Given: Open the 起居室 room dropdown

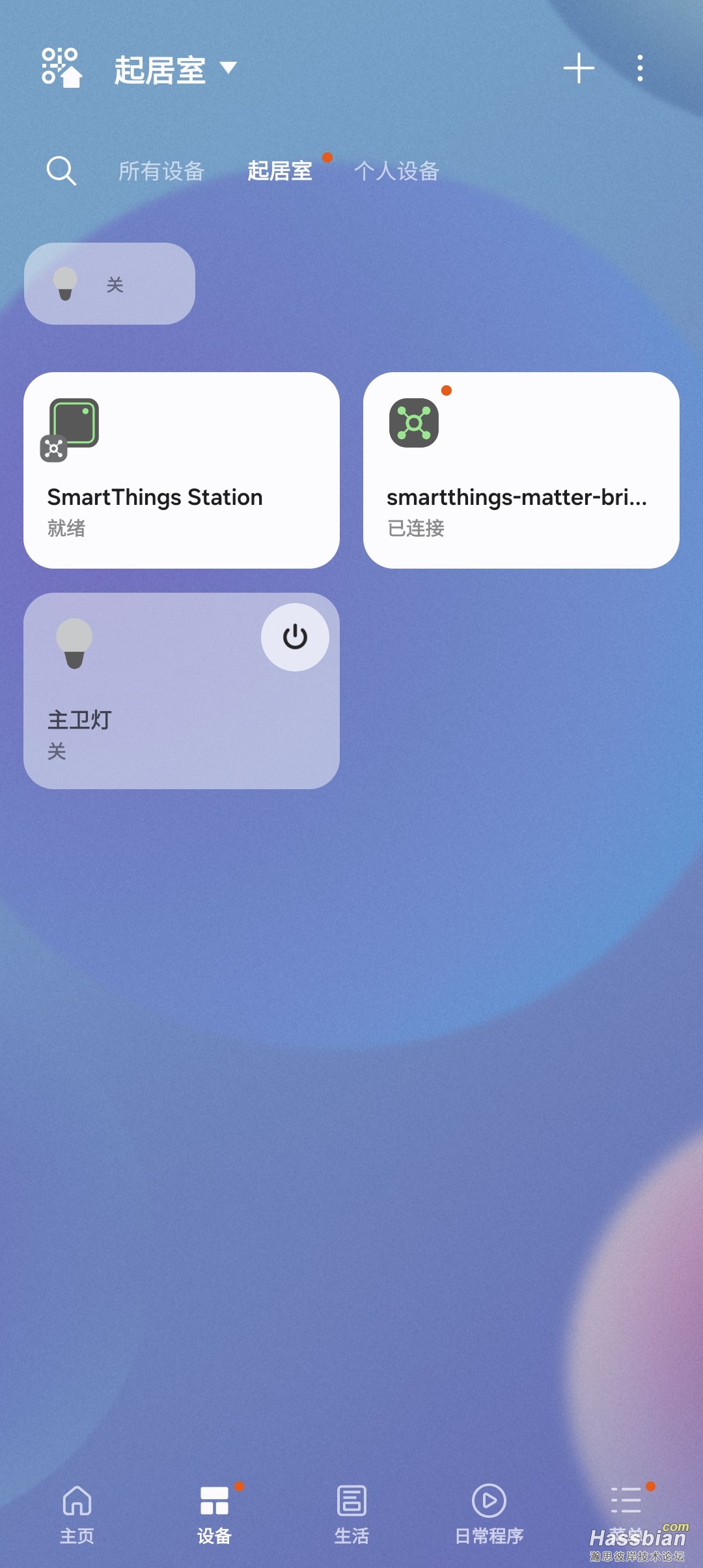Looking at the screenshot, I should pos(174,69).
